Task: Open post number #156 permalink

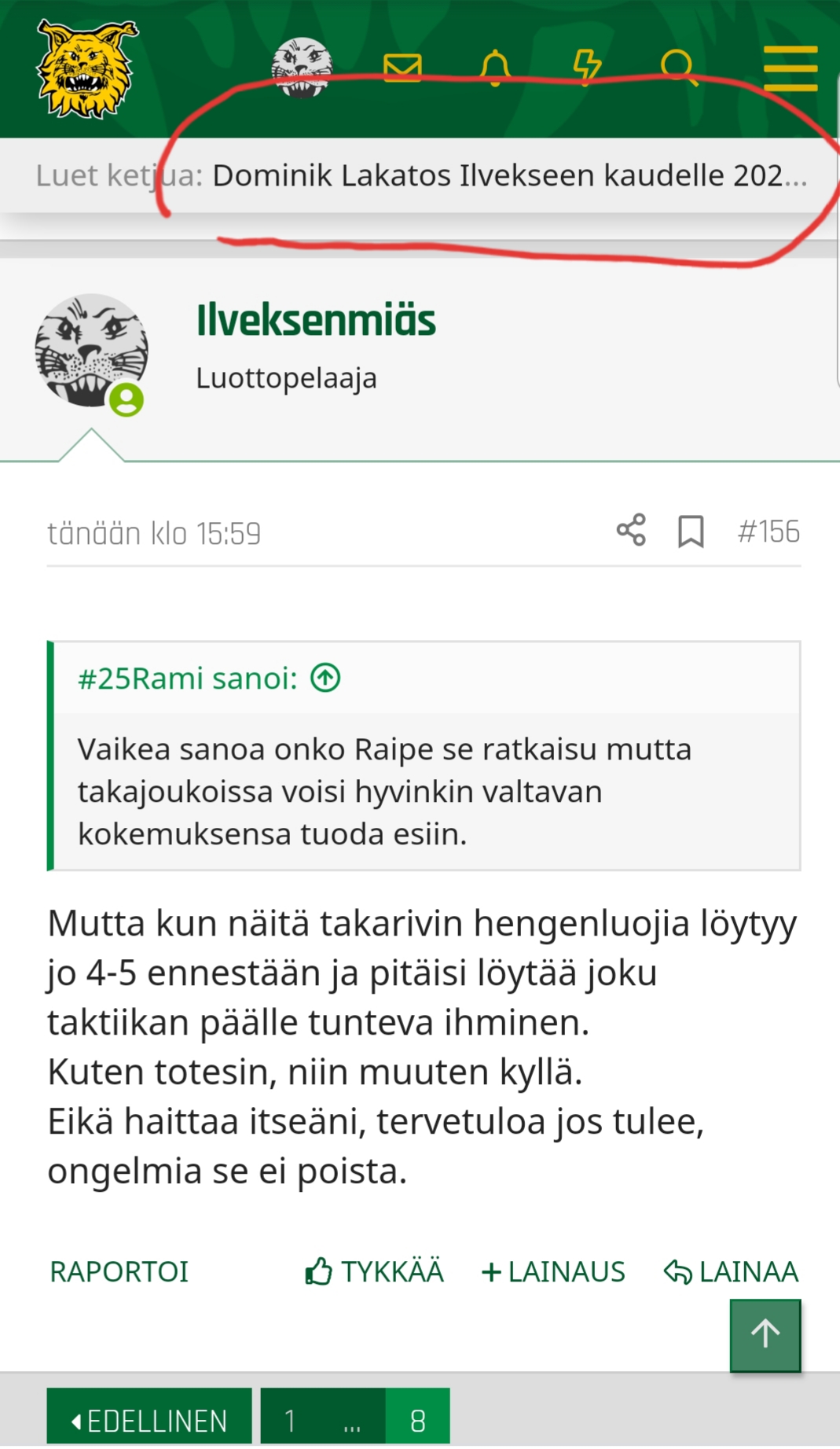Action: pos(768,531)
